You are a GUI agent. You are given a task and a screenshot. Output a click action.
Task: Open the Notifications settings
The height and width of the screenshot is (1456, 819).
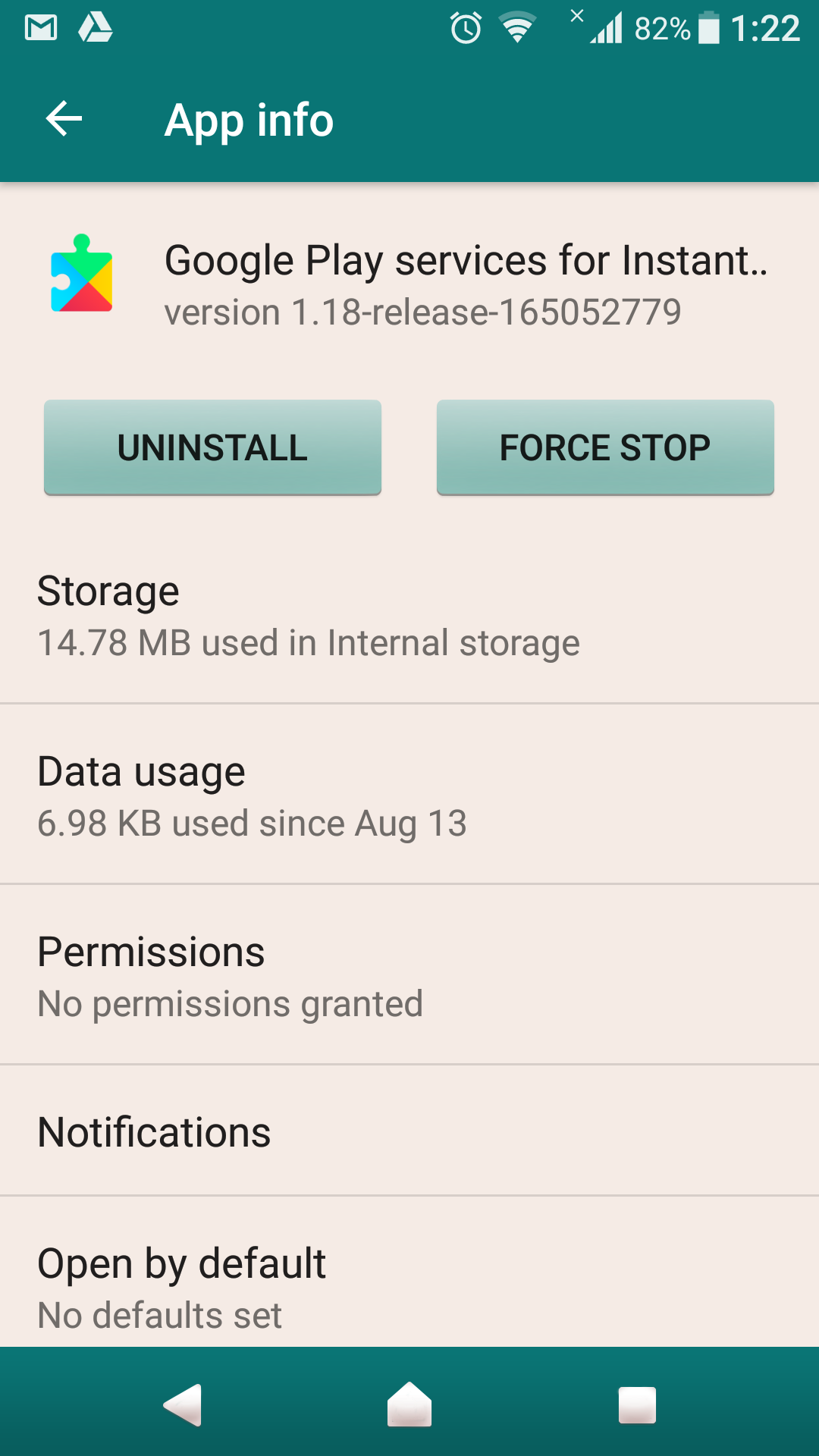point(409,1131)
